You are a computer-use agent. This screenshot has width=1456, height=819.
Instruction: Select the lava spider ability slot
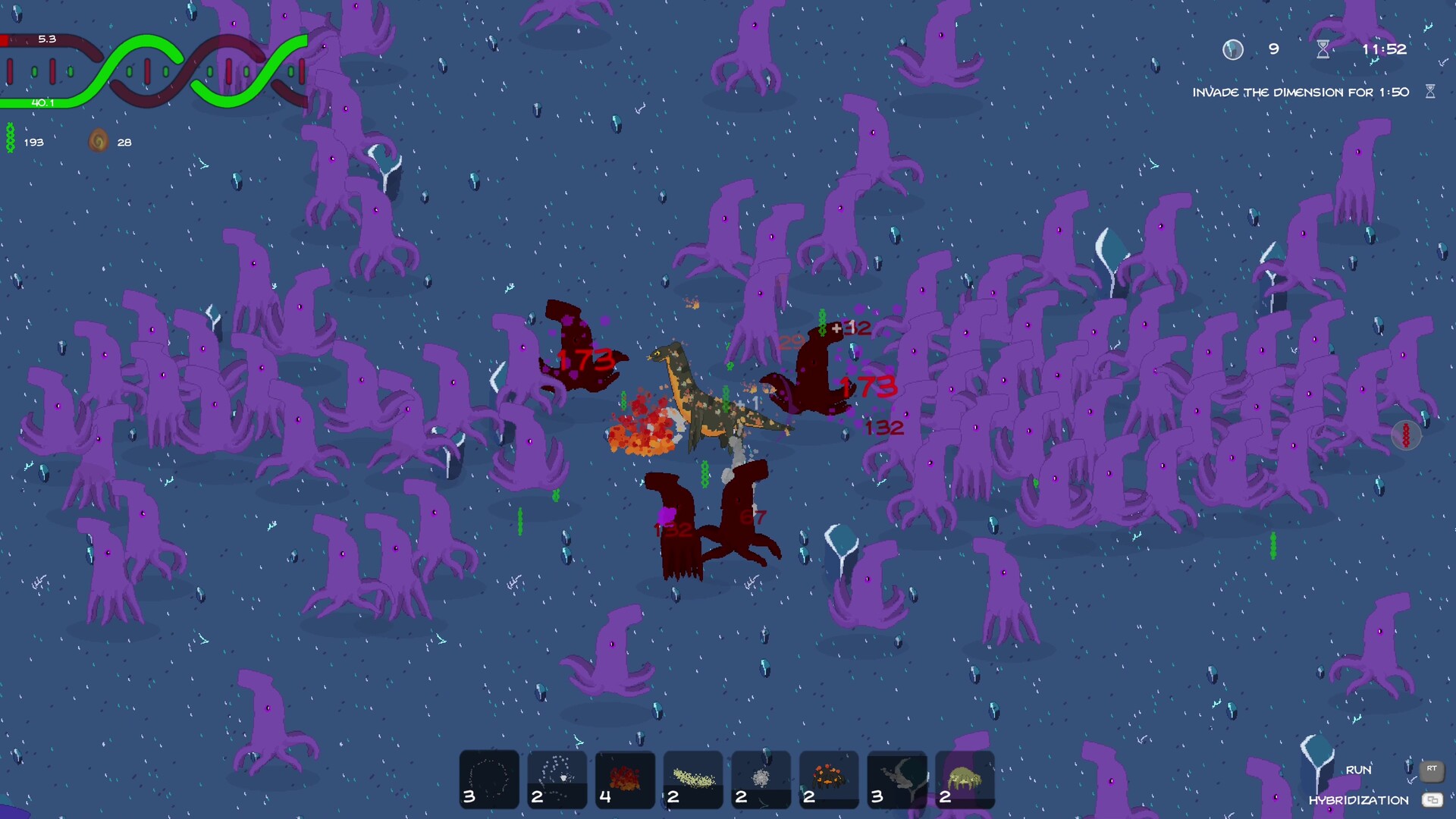[829, 780]
